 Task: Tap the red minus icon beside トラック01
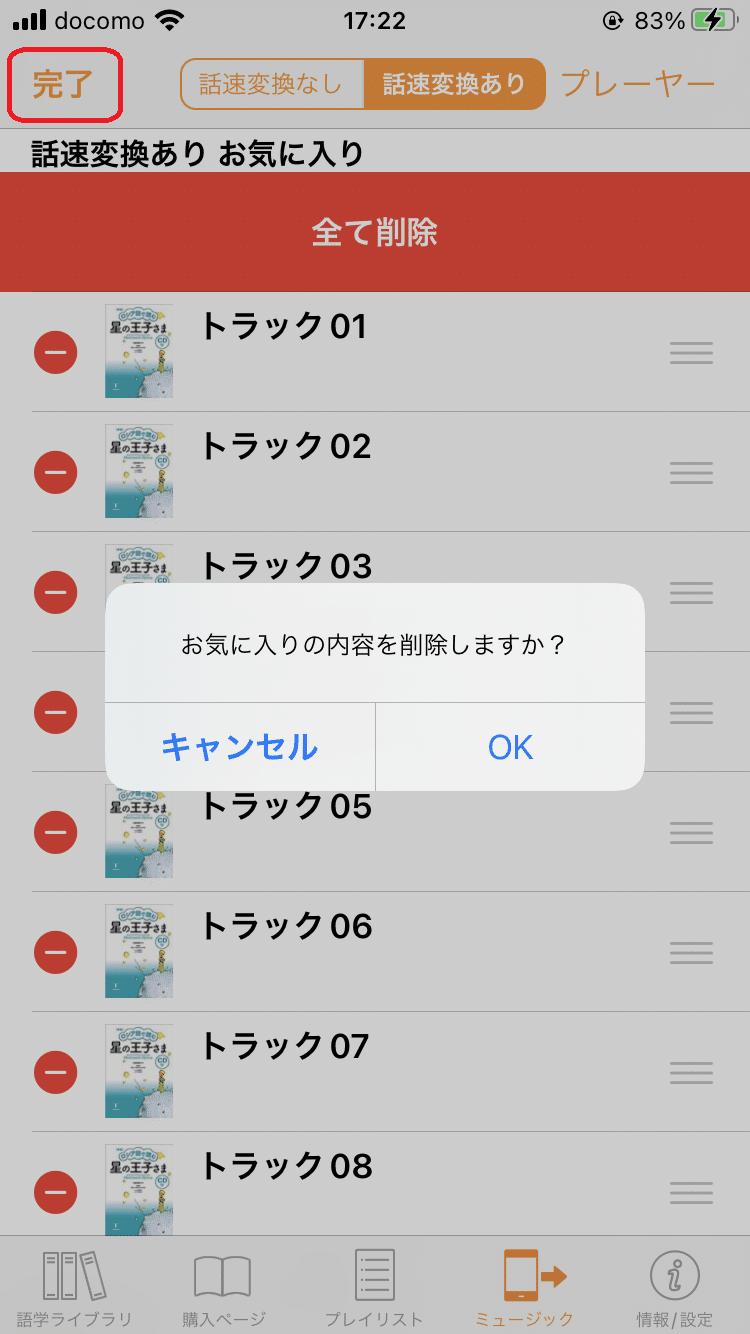[x=55, y=352]
